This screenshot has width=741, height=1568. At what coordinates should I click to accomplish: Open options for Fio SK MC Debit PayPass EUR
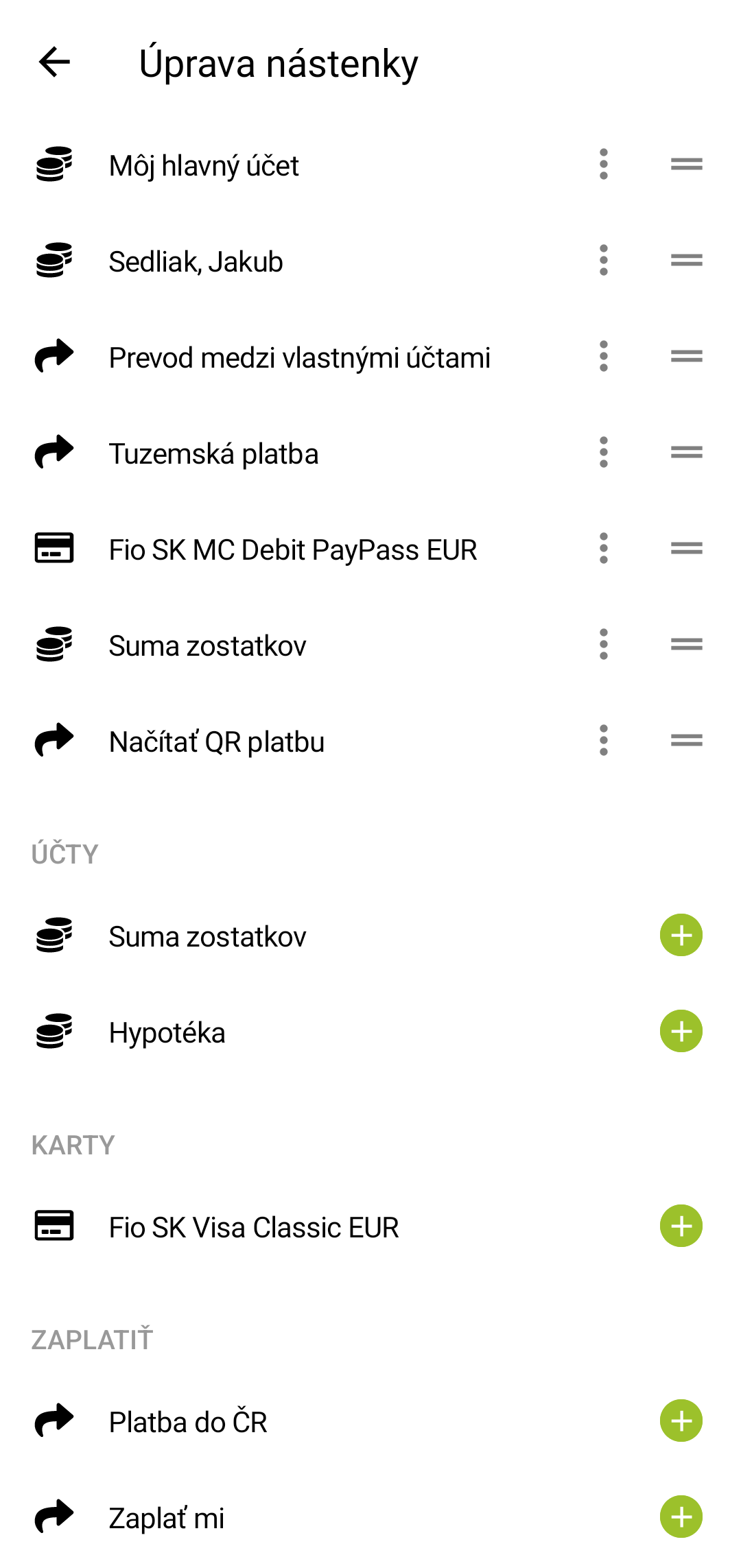click(604, 549)
